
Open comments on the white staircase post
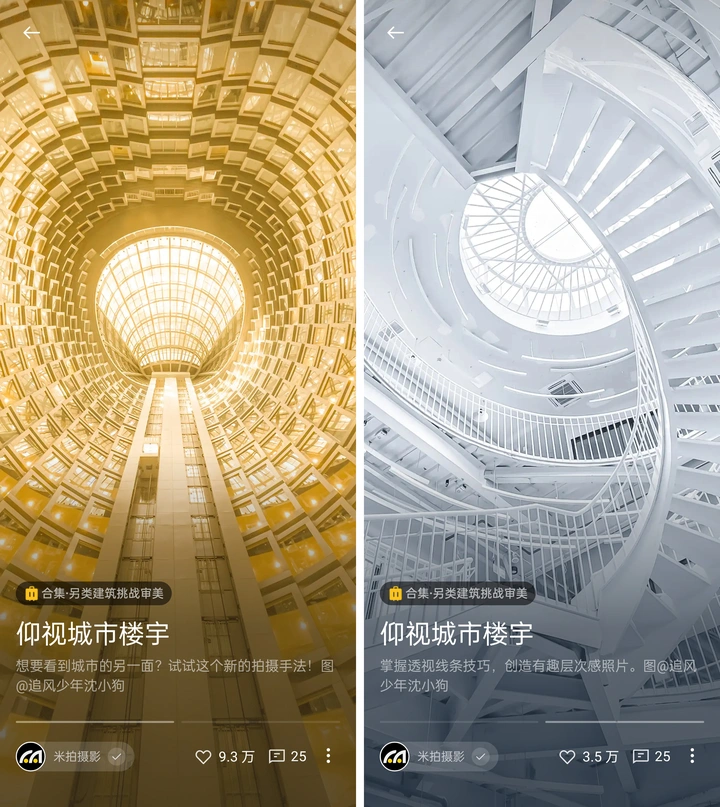[642, 757]
